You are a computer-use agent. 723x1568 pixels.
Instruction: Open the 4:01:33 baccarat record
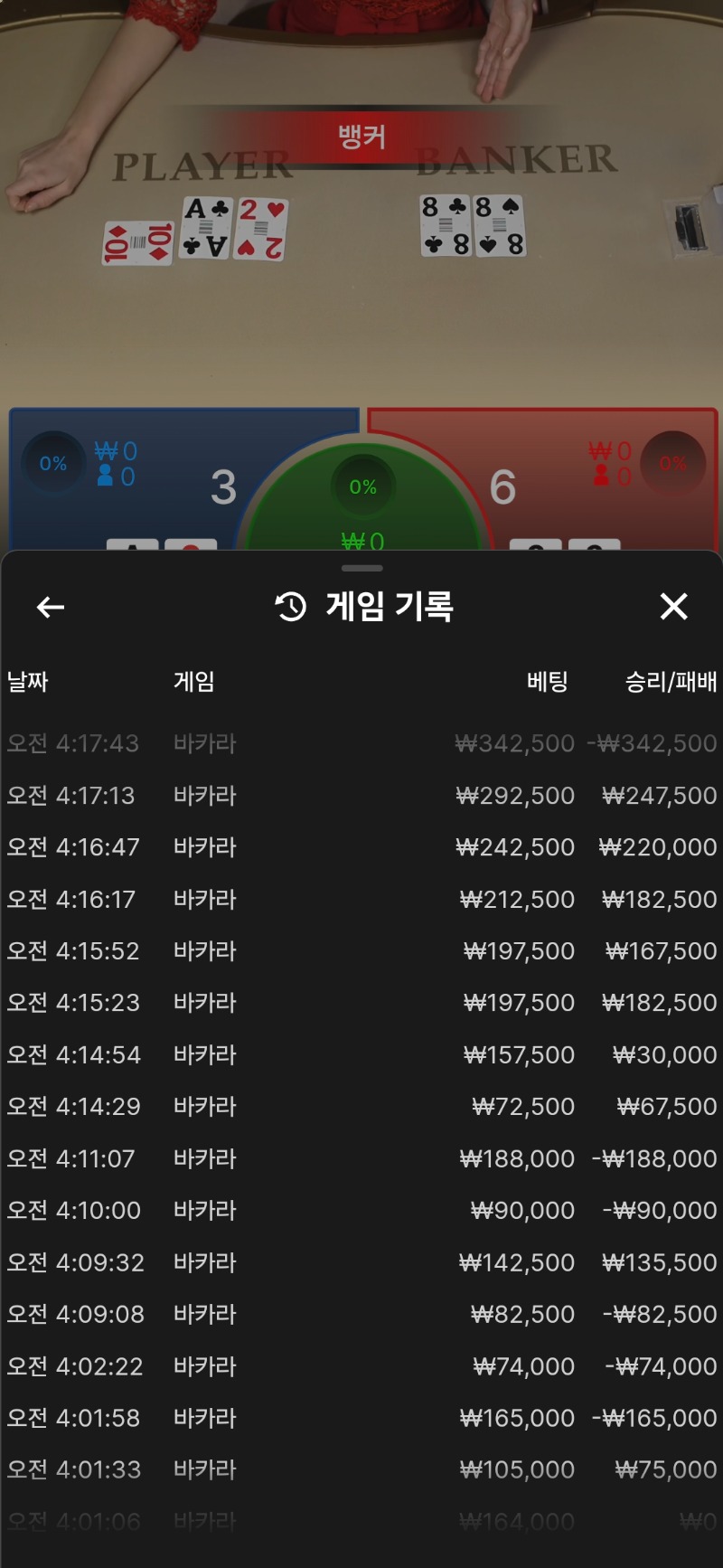tap(361, 1470)
